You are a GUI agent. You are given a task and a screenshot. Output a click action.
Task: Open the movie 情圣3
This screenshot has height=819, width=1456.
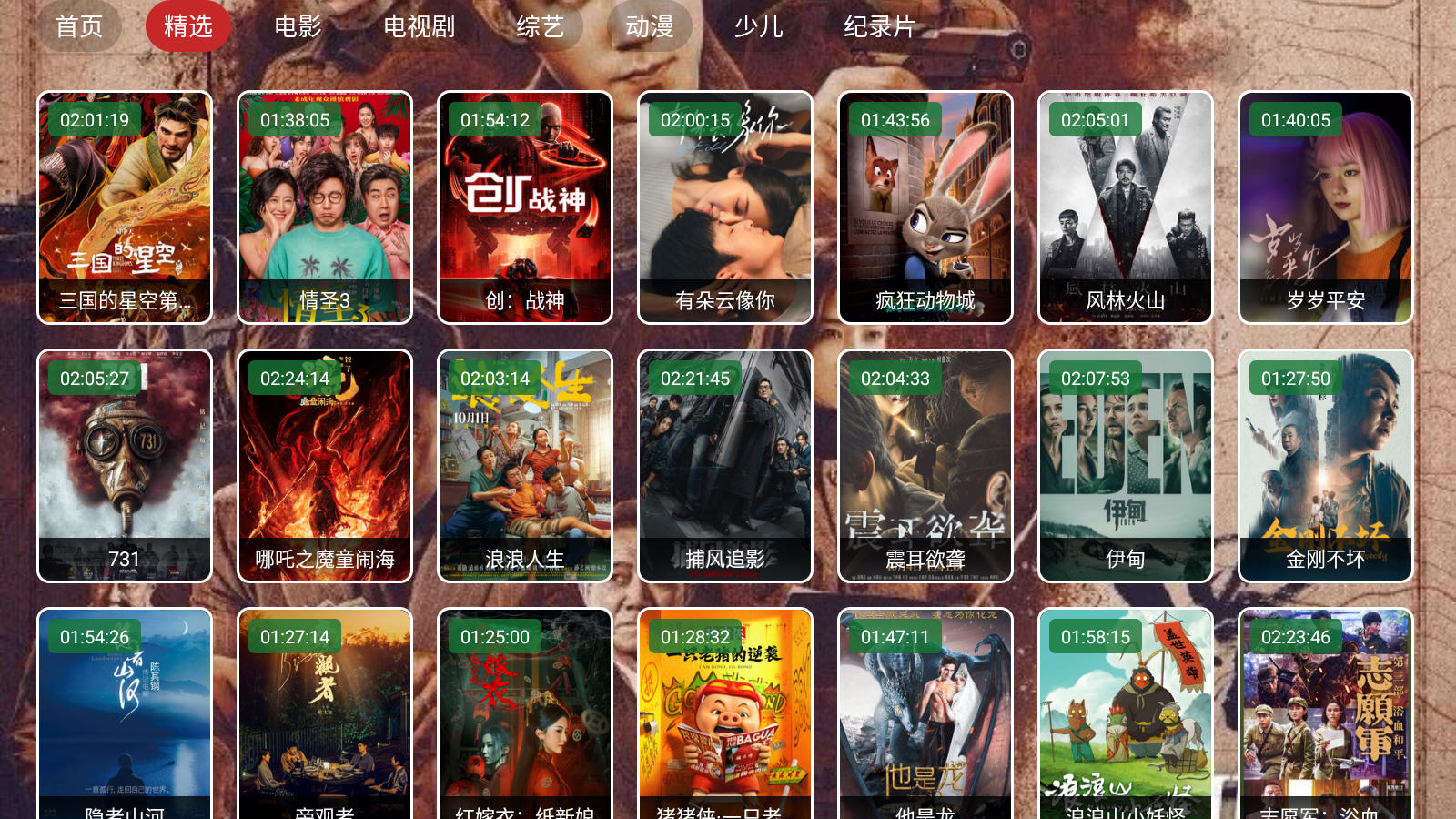(325, 207)
